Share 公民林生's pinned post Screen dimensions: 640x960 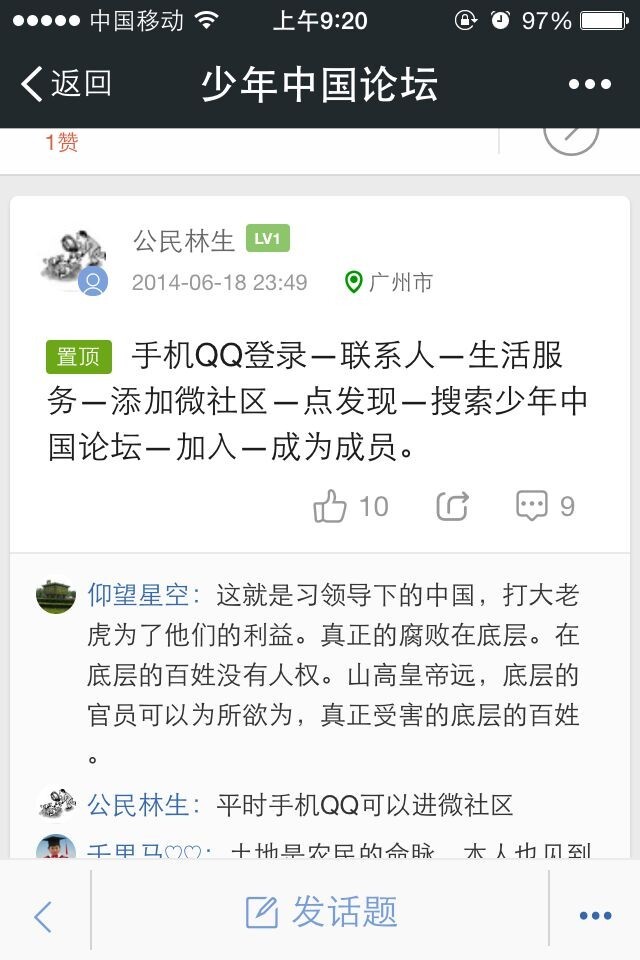pyautogui.click(x=452, y=506)
